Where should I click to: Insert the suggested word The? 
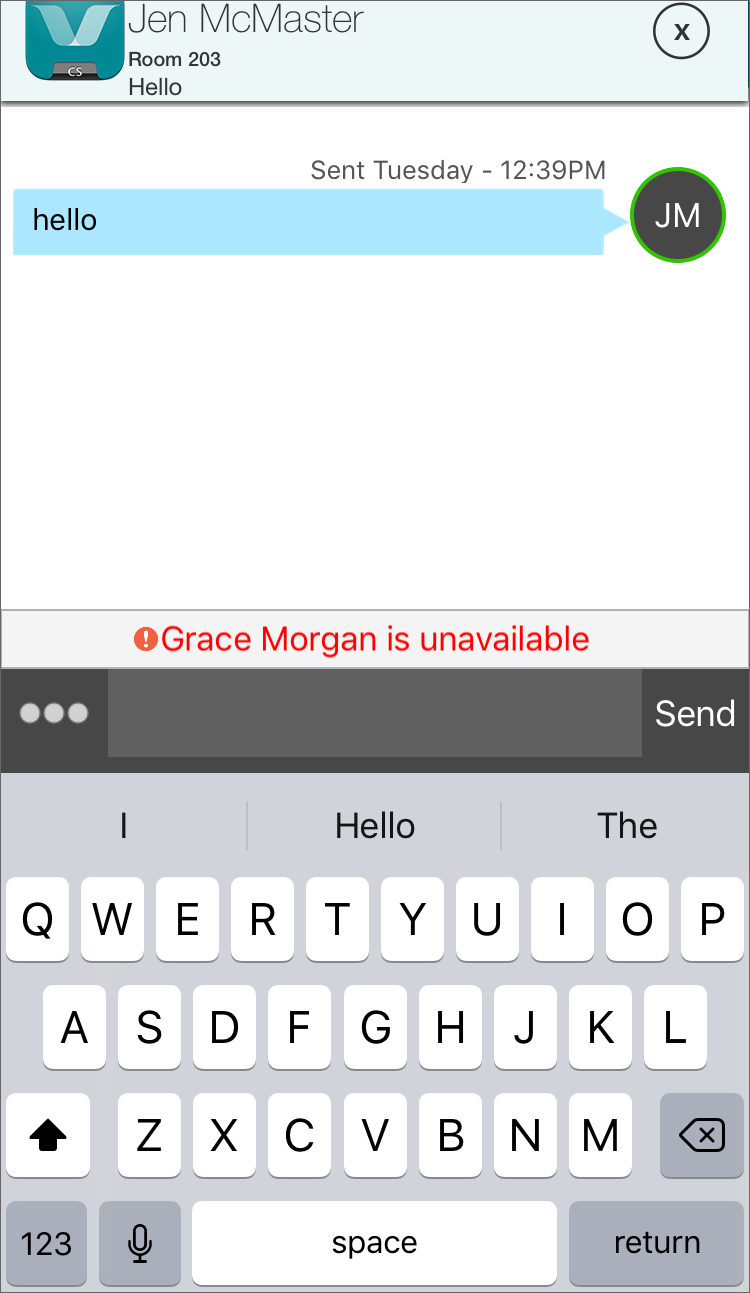tap(627, 826)
